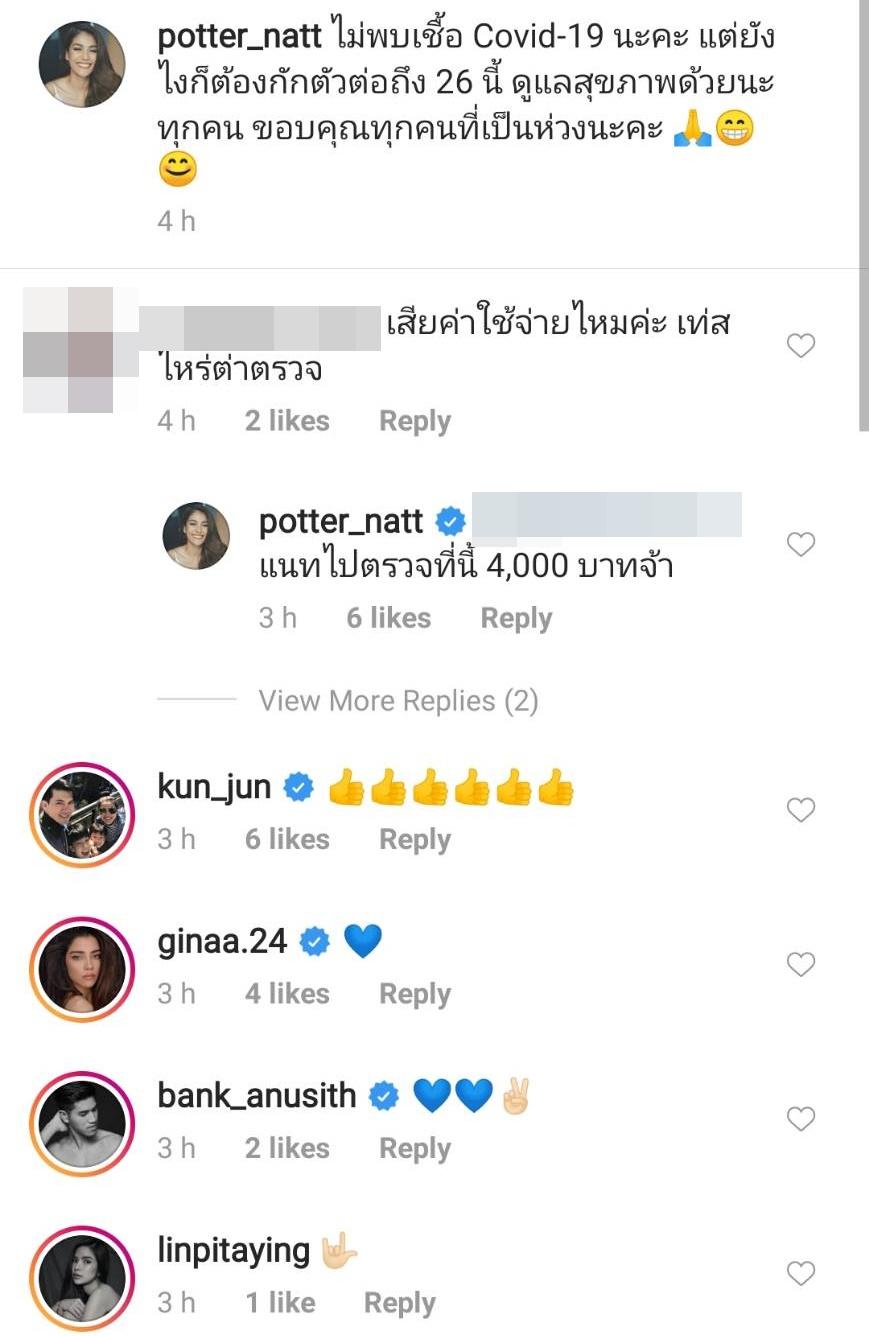Open bank_anusith's username link
This screenshot has width=869, height=1336.
(x=257, y=1096)
